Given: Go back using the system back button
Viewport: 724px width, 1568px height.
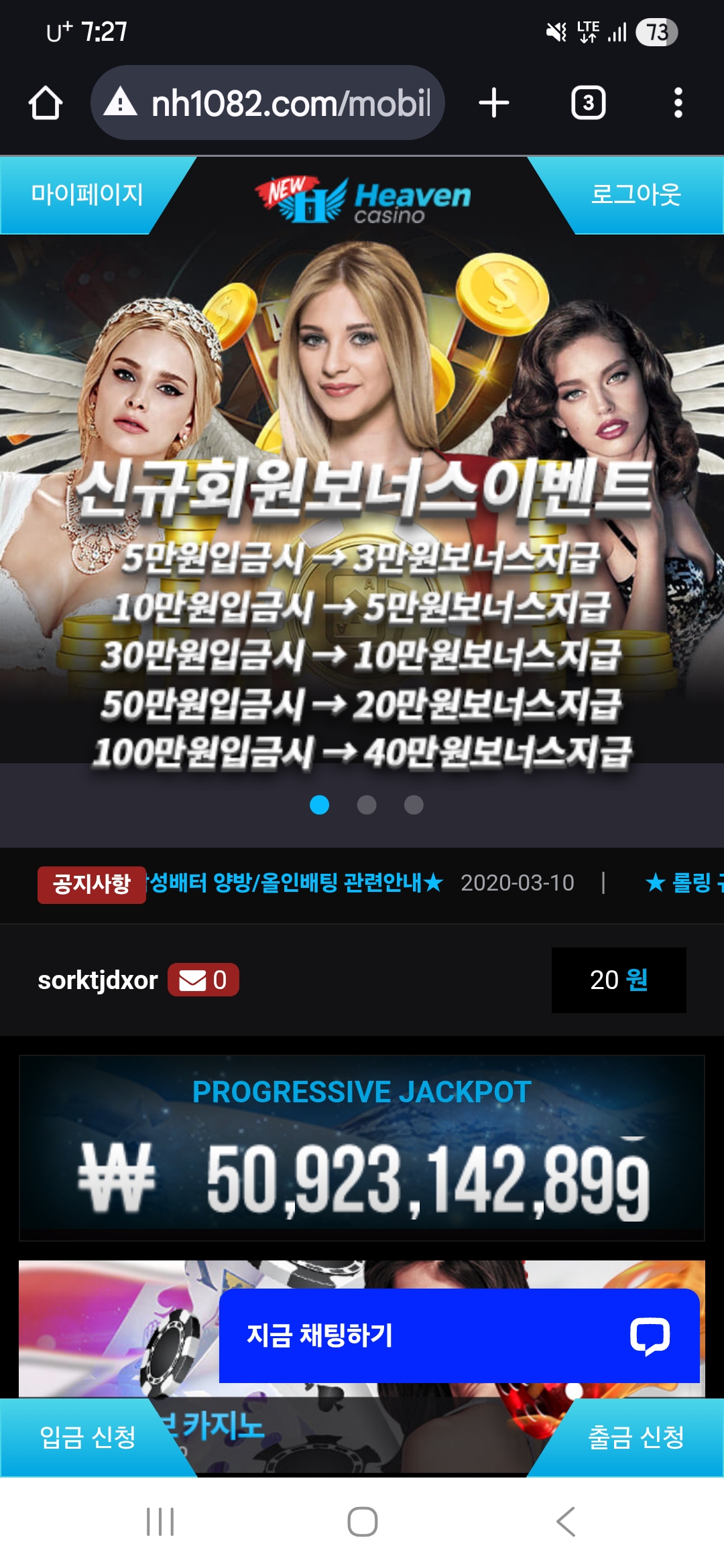Looking at the screenshot, I should [x=565, y=1522].
